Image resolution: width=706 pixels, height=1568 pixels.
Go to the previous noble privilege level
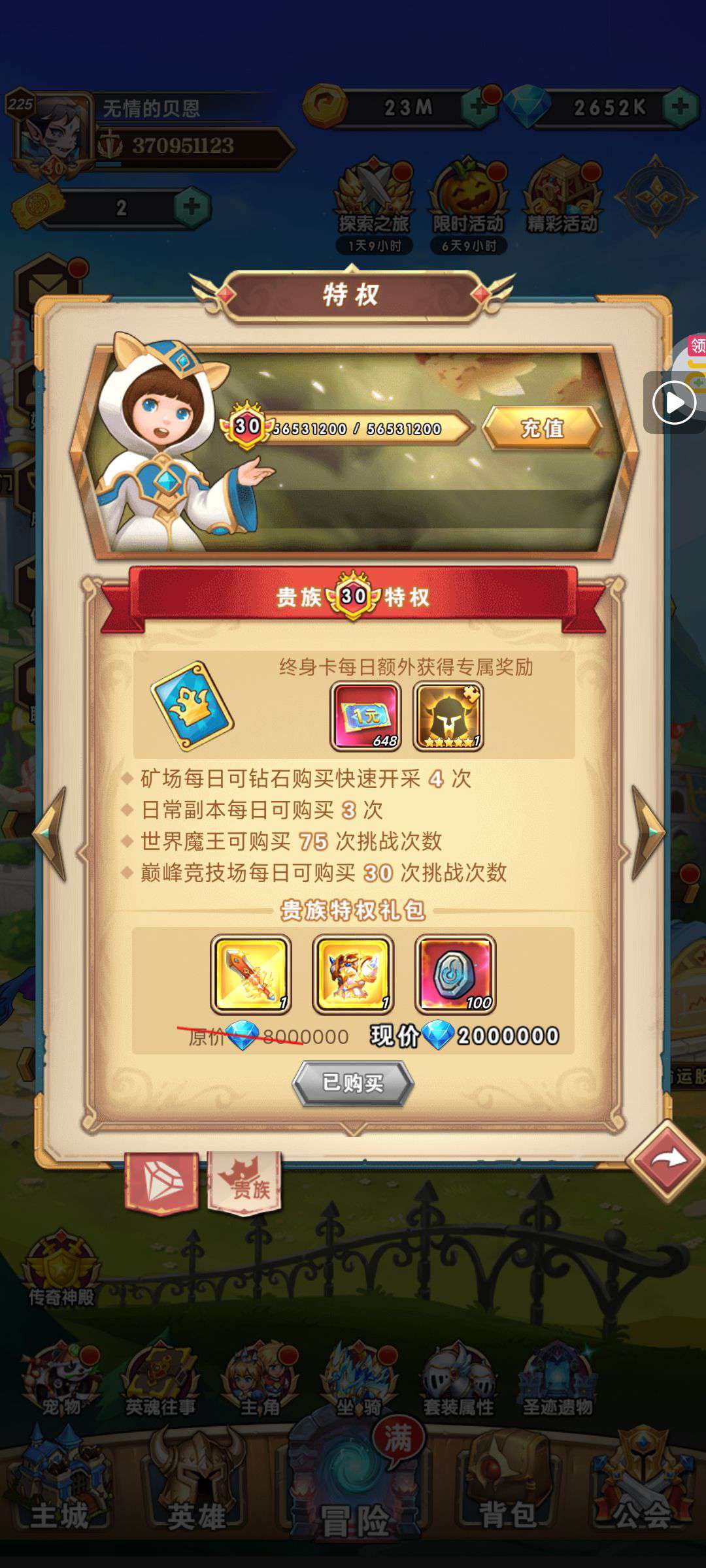coord(51,834)
